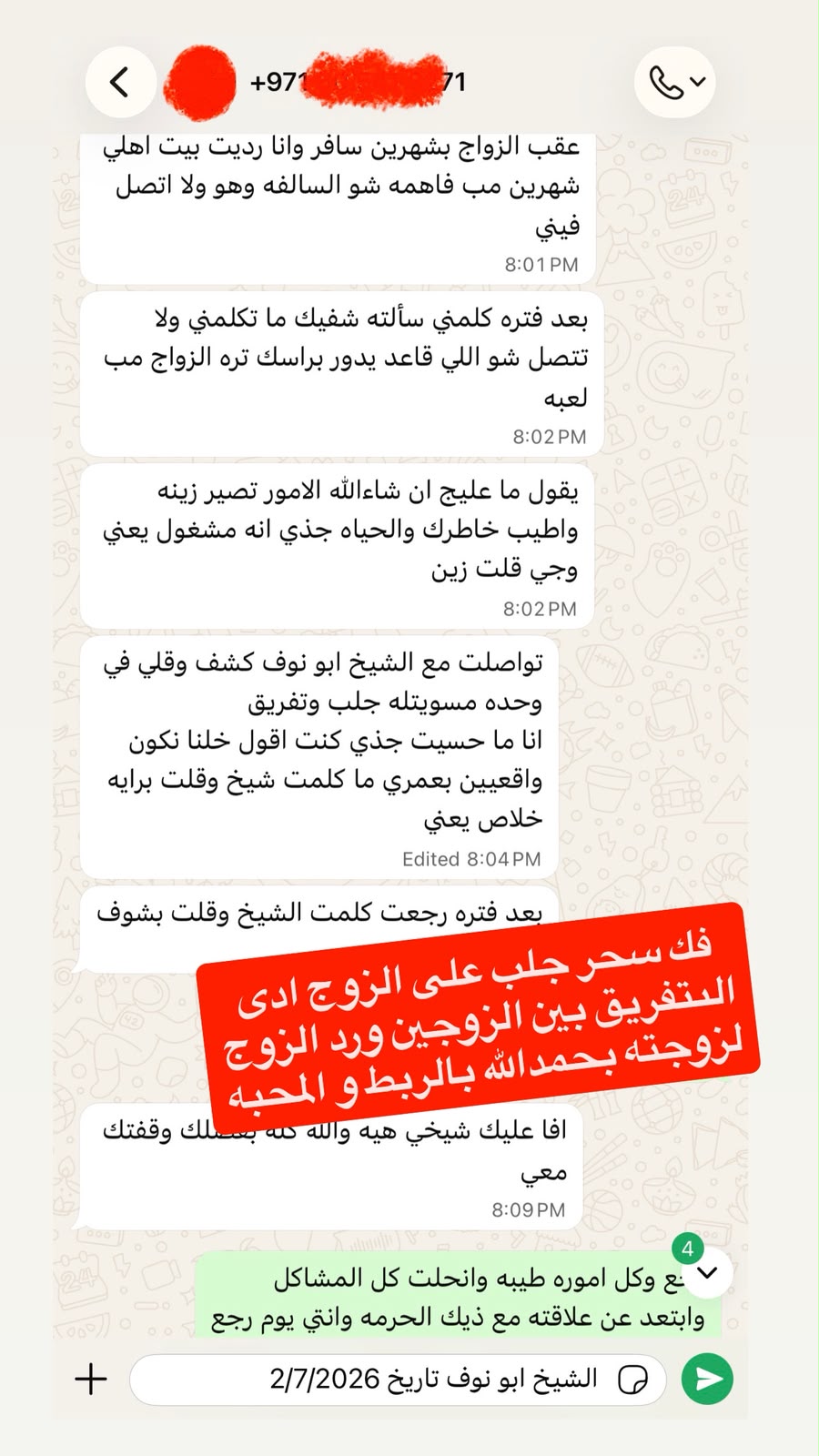Tap the plus attach icon
The width and height of the screenshot is (819, 1456).
[x=91, y=1379]
